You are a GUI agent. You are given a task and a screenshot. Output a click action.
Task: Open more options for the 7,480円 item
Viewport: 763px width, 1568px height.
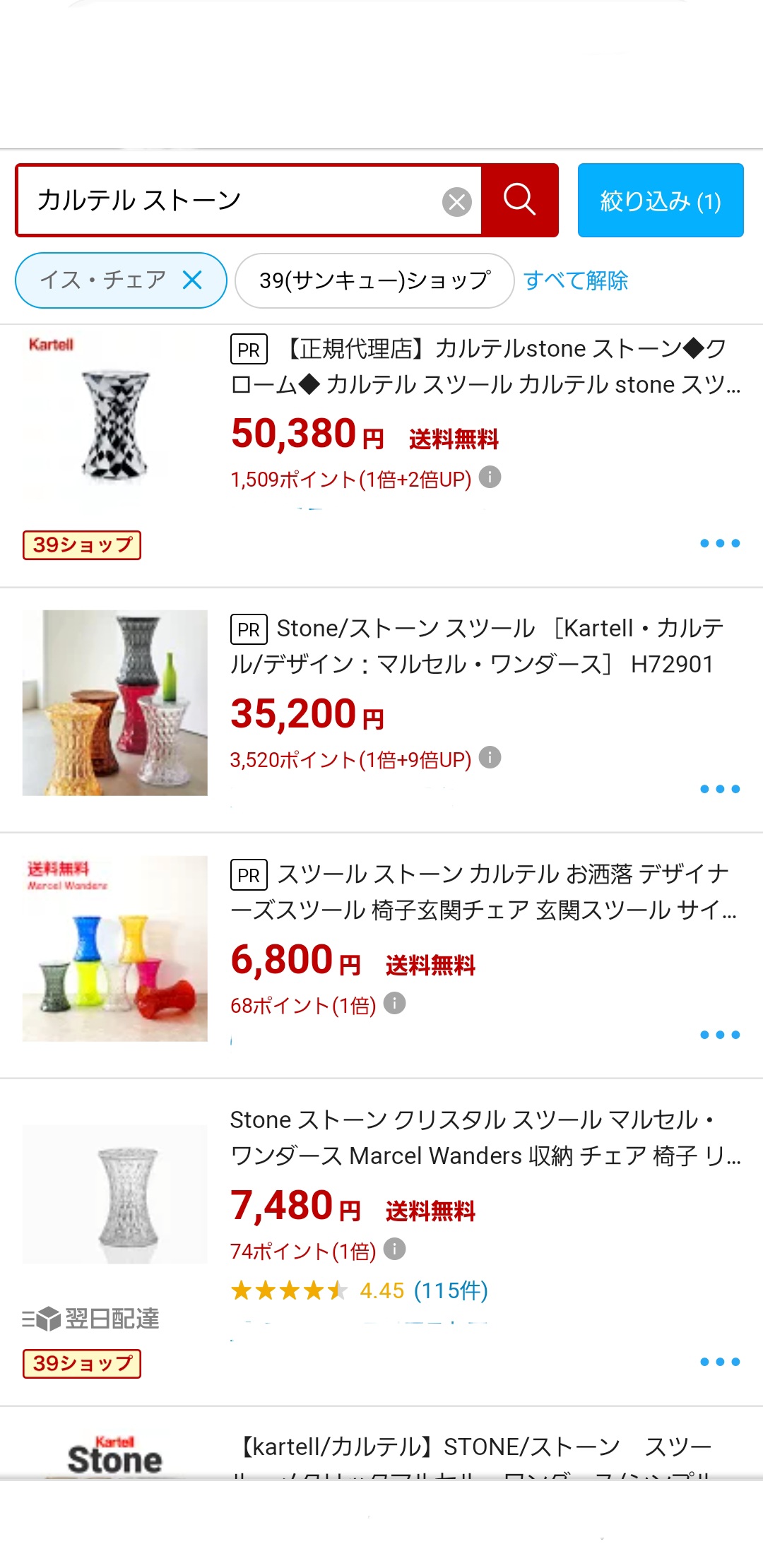pyautogui.click(x=719, y=1362)
